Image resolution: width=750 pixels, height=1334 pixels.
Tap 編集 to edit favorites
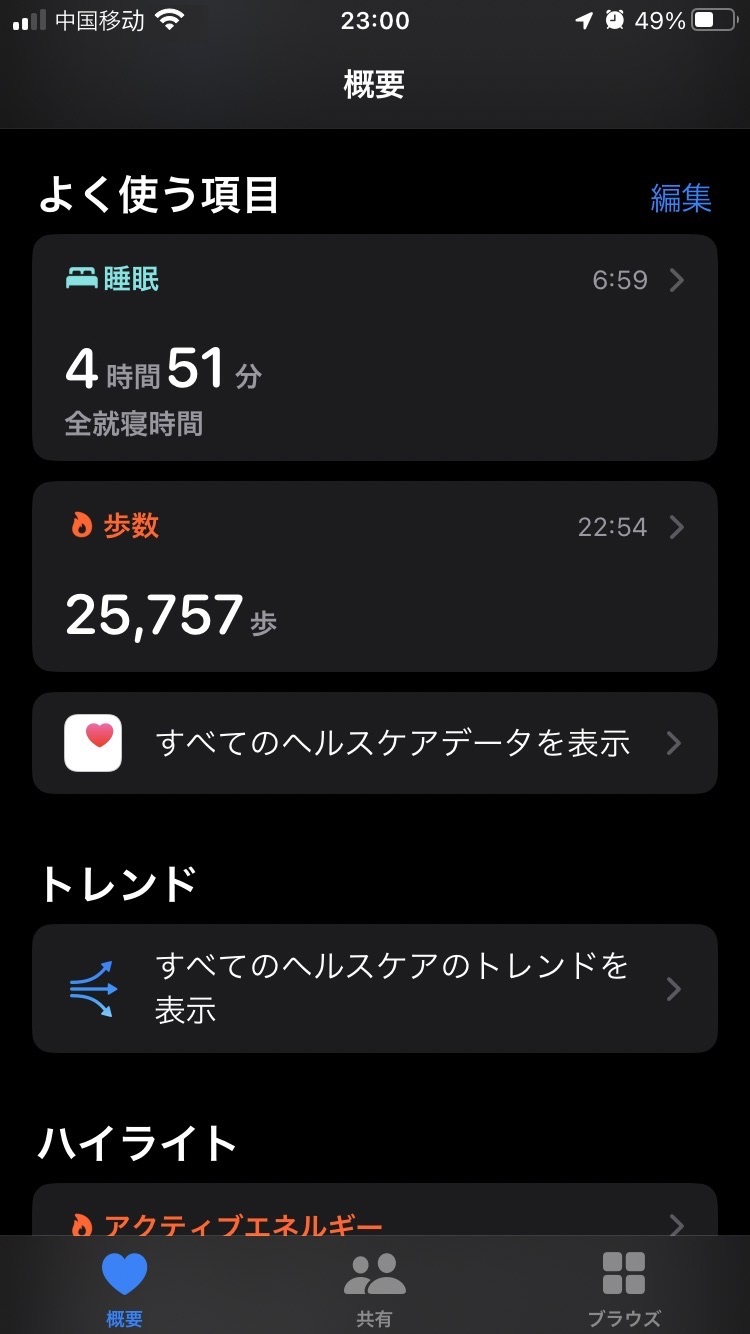[x=680, y=198]
